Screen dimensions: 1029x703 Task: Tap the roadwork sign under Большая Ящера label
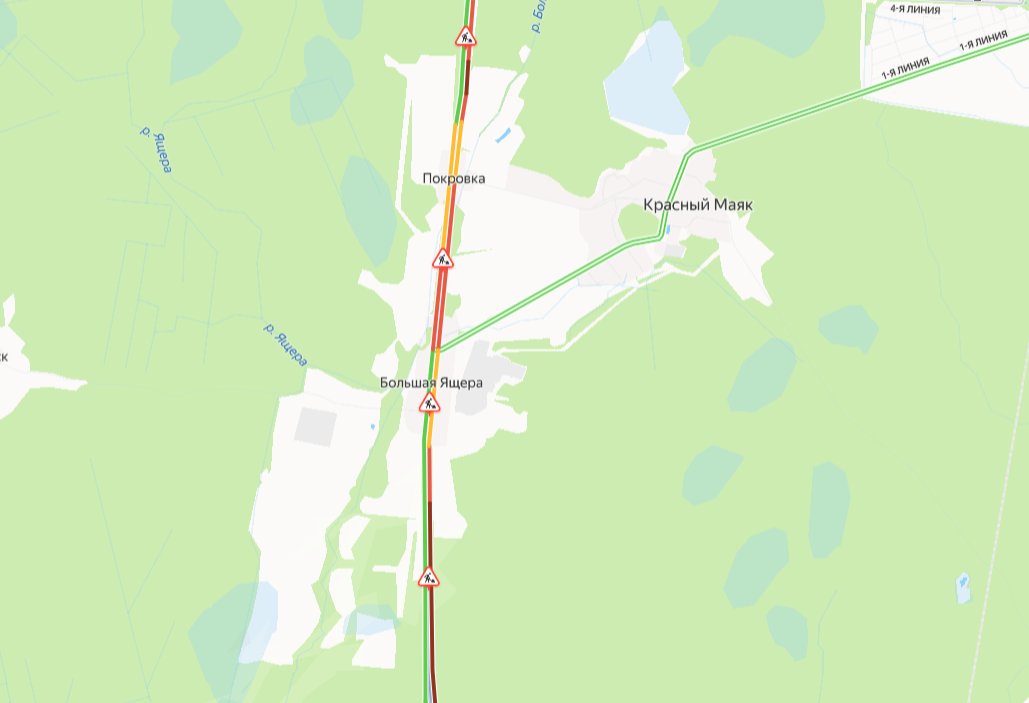click(x=429, y=403)
